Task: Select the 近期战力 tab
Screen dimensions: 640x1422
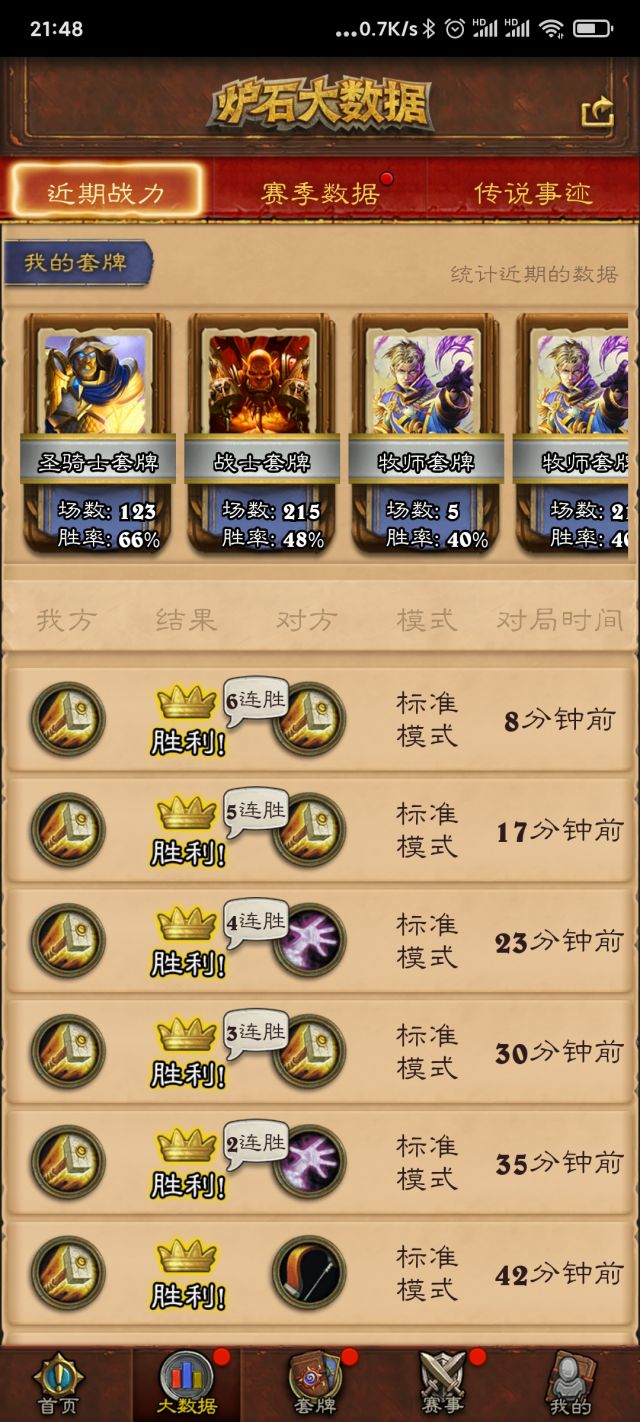Action: click(106, 192)
